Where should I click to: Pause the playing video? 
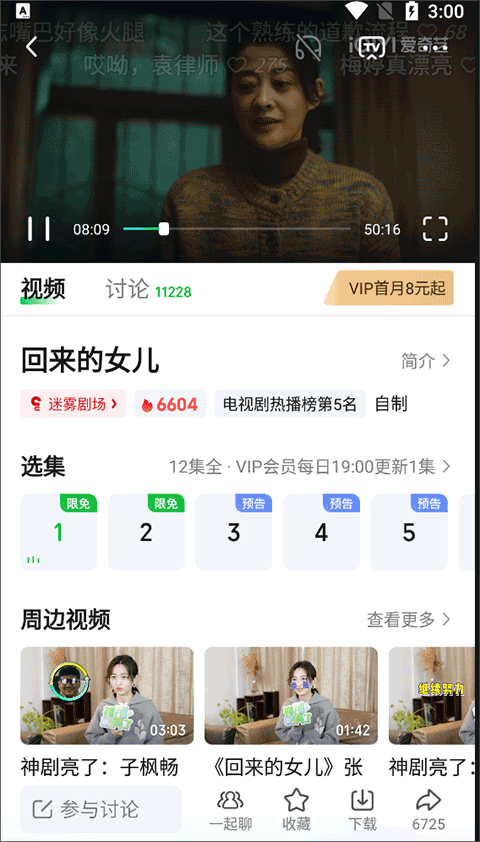click(39, 229)
